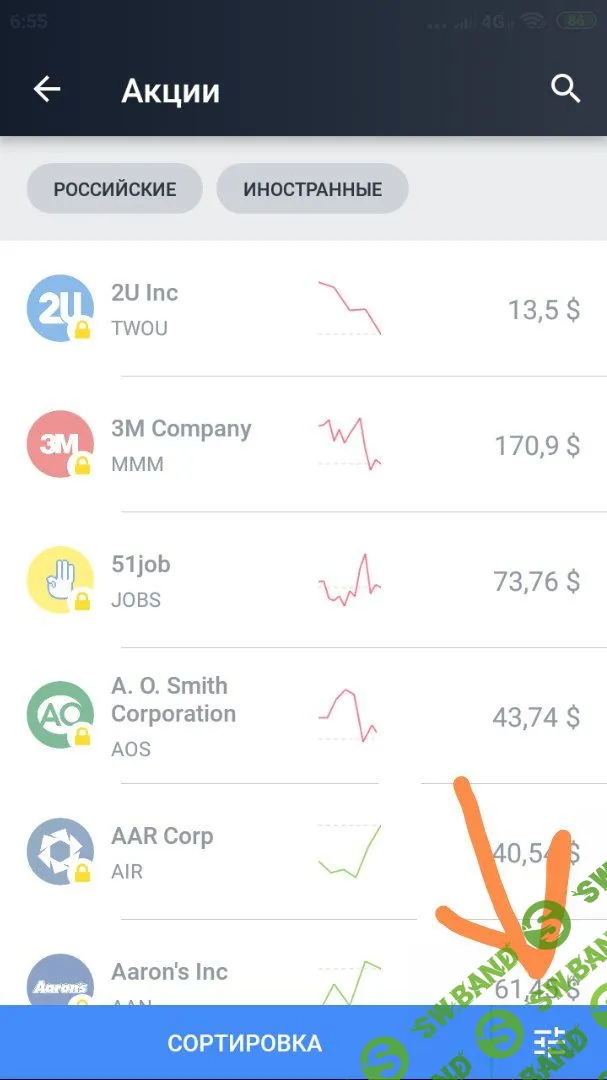The height and width of the screenshot is (1080, 607).
Task: Tap the Сортировка button
Action: 245,1044
